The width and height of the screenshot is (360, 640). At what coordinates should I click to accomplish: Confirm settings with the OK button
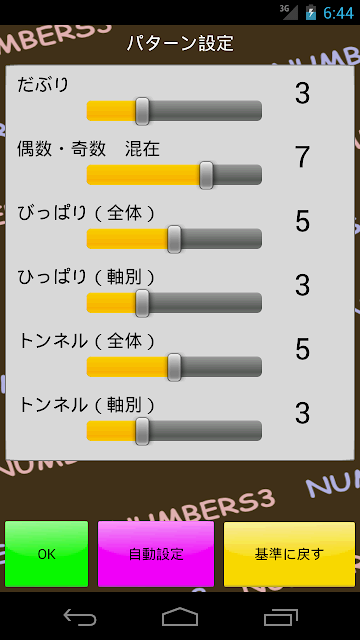[x=47, y=554]
